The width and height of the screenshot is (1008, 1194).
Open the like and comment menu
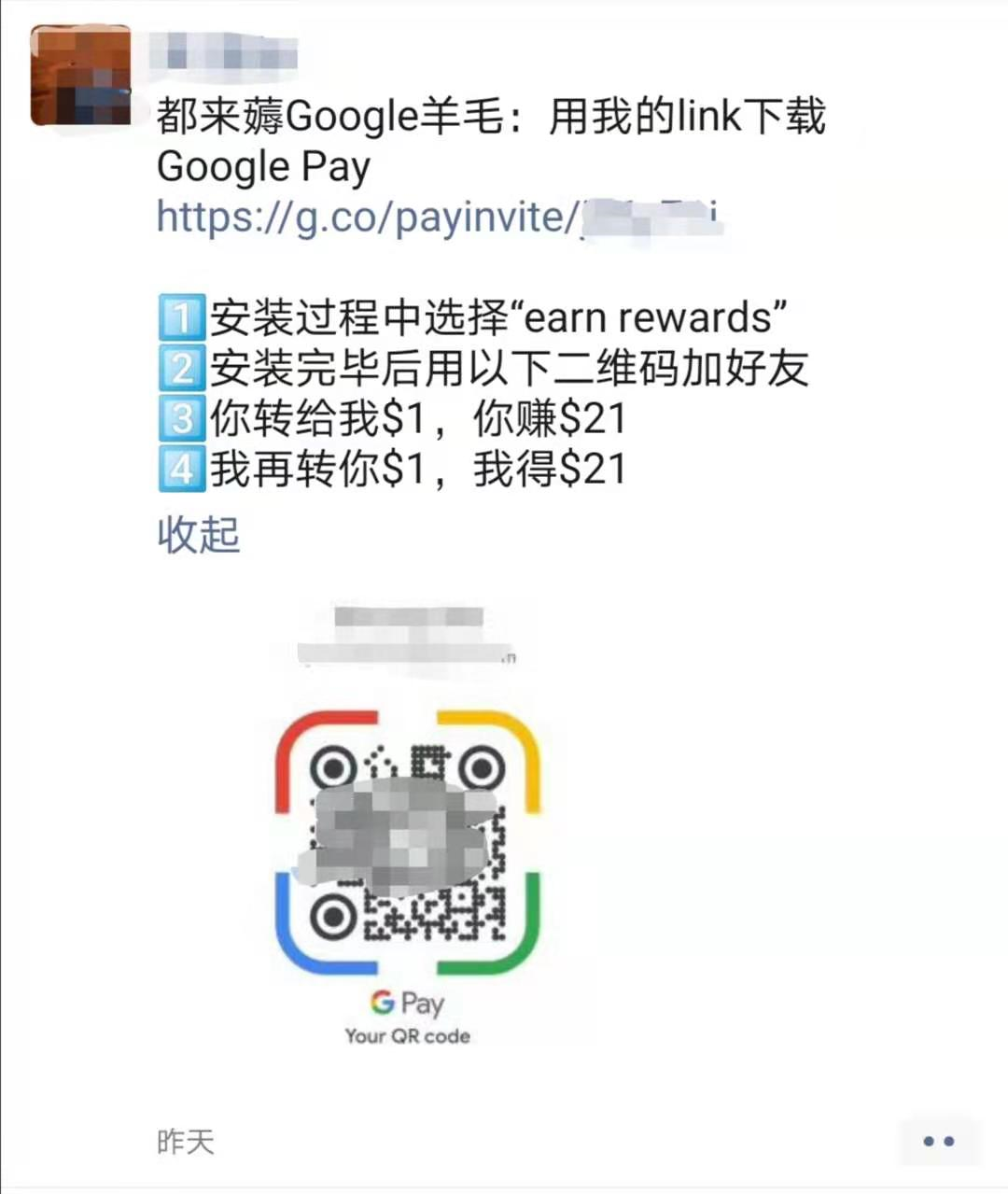pyautogui.click(x=938, y=1141)
